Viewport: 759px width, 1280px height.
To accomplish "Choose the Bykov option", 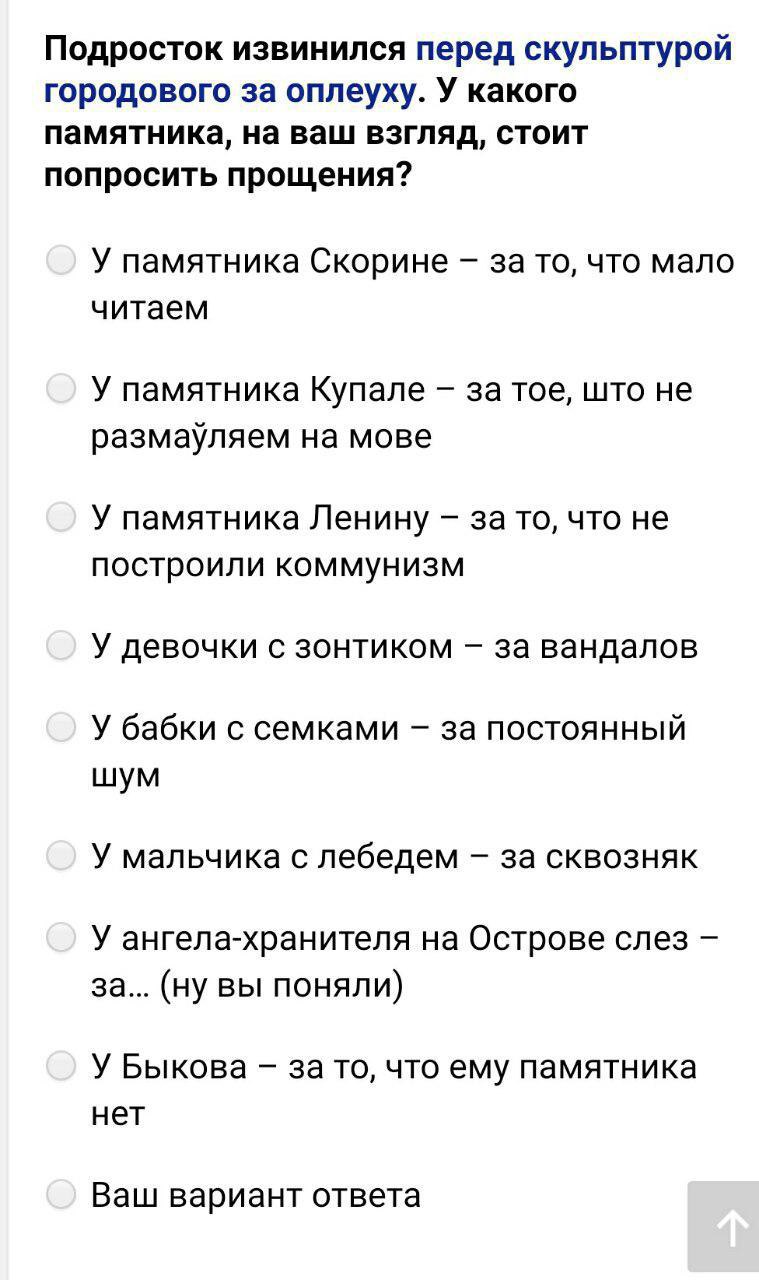I will [x=61, y=1067].
